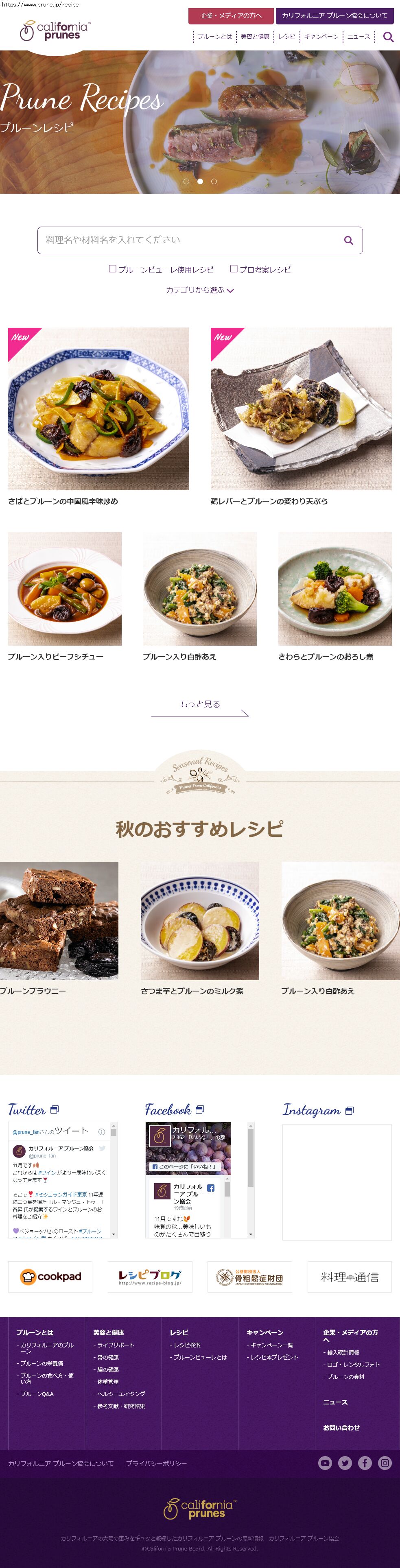Screen dimensions: 400x1568
Task: Go to the 美容と健康 menu
Action: tap(254, 37)
